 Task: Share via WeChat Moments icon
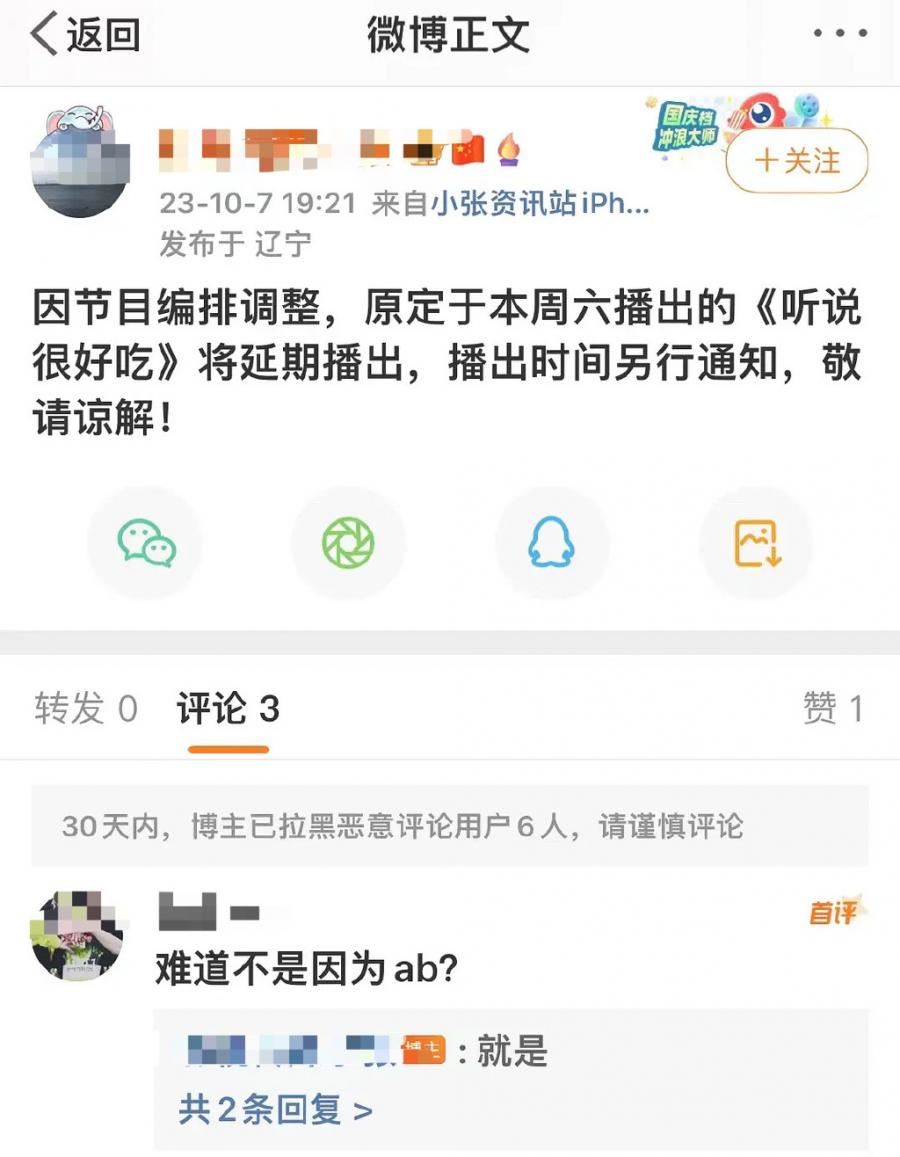pos(346,543)
